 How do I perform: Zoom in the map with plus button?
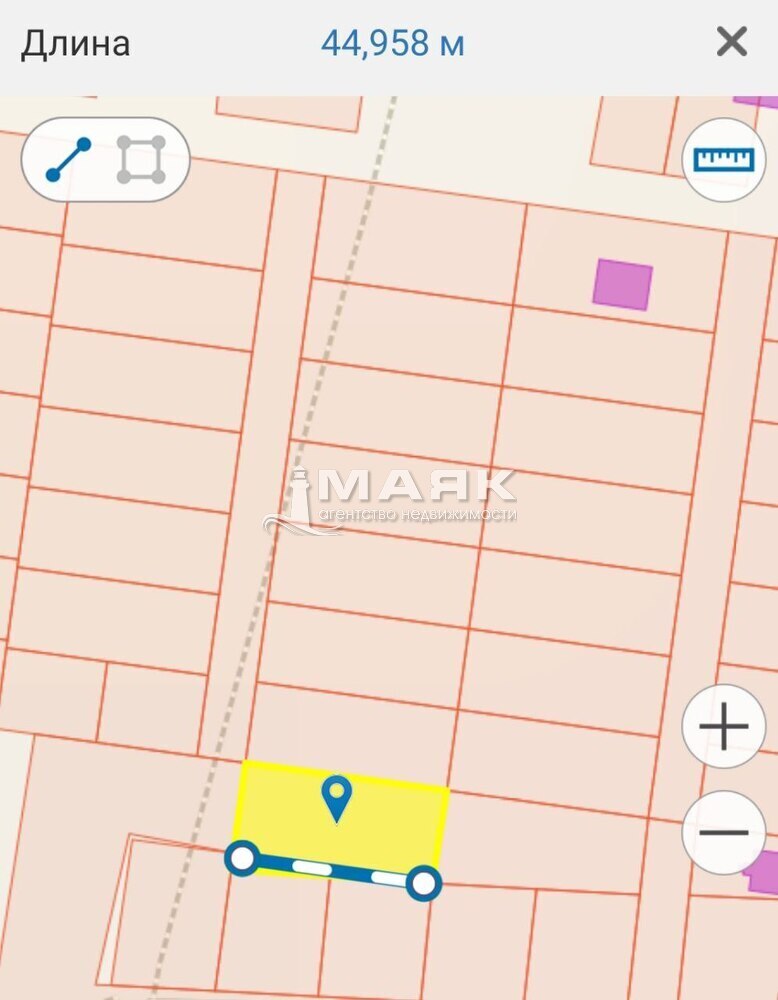pyautogui.click(x=724, y=726)
